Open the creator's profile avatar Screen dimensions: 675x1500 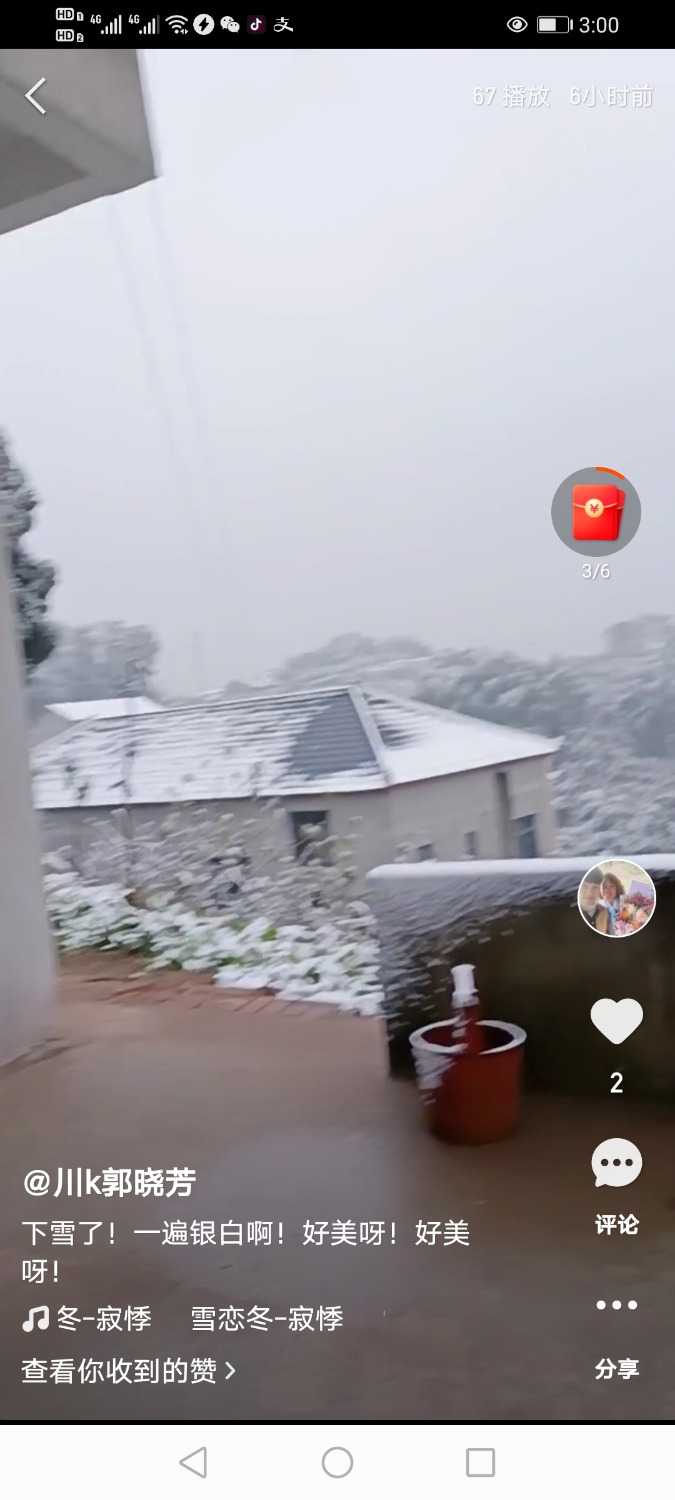point(616,898)
